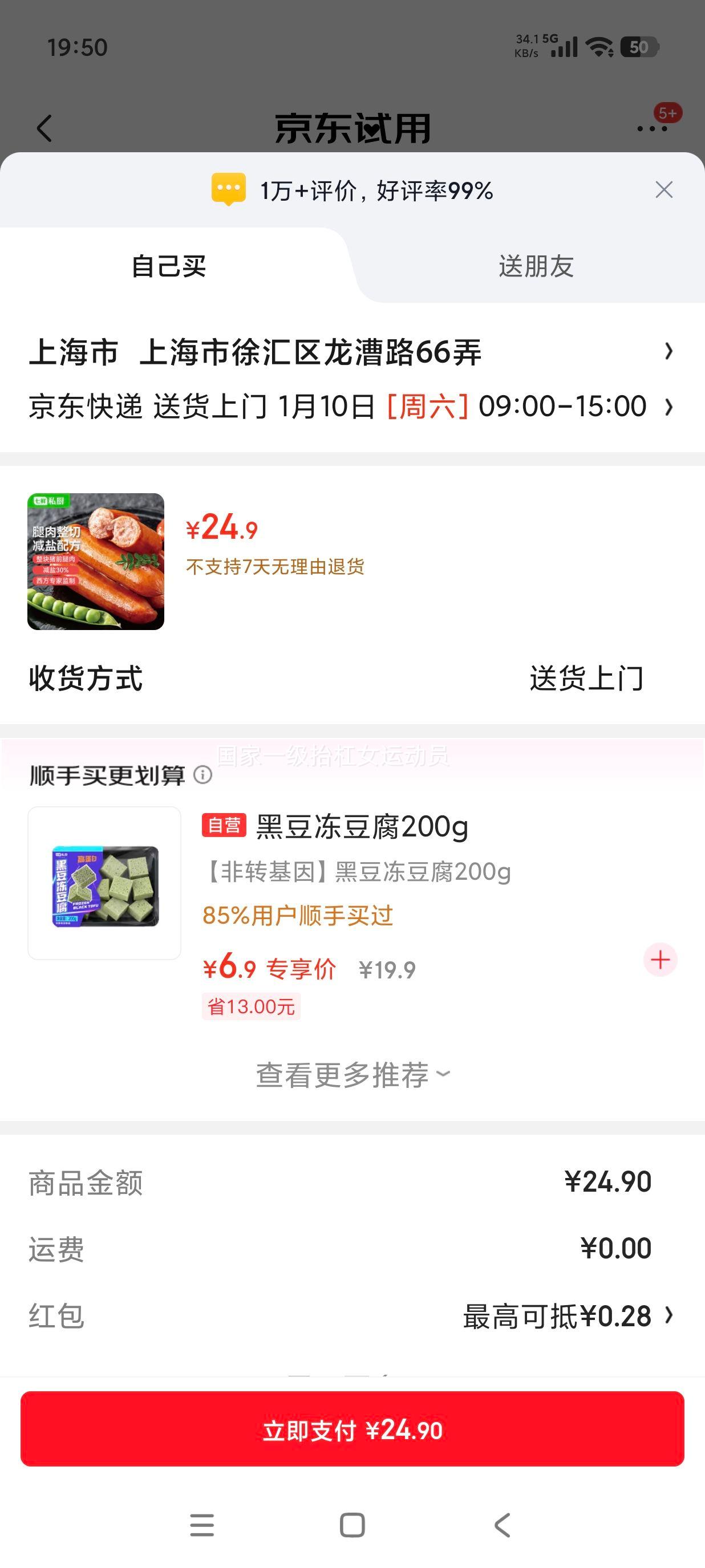
Task: Tap the yellow reviews speech bubble icon
Action: coord(228,190)
